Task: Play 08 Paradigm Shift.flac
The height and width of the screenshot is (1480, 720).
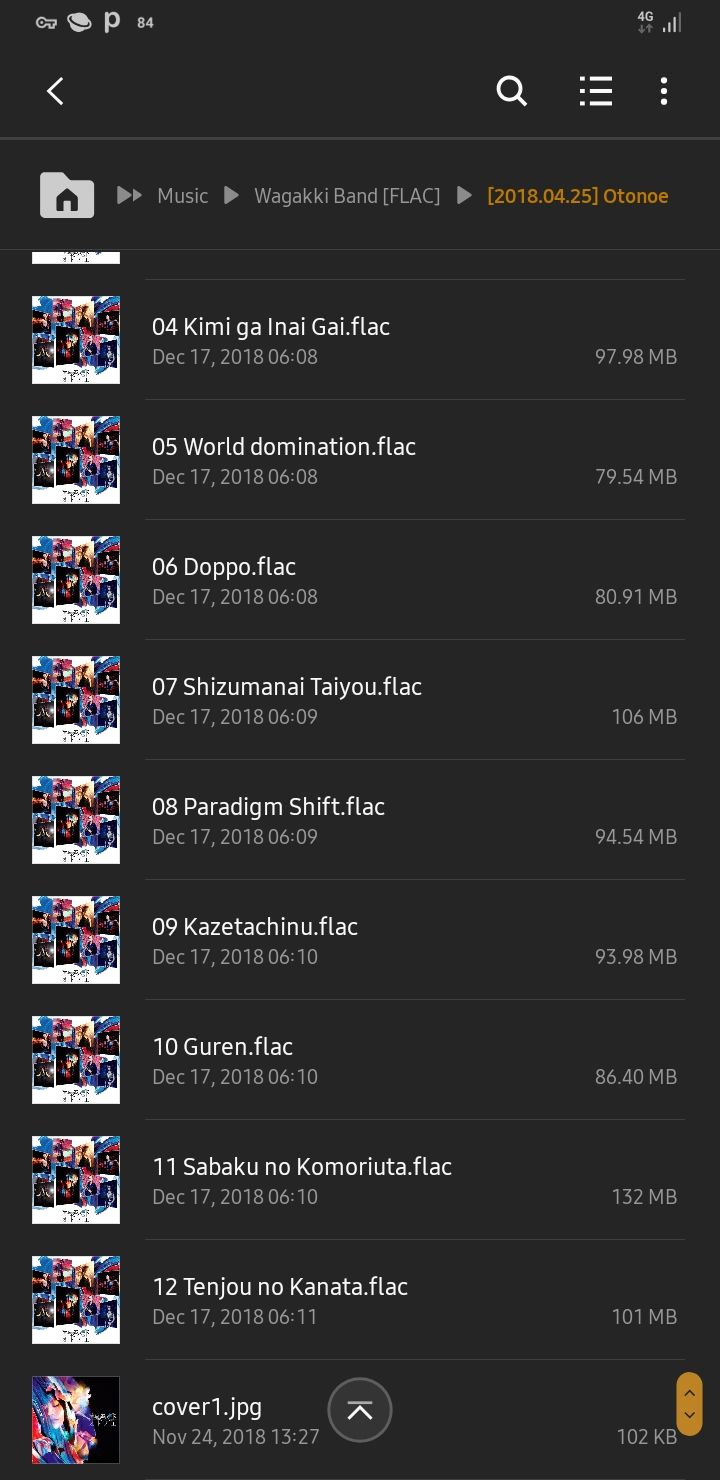Action: (x=268, y=807)
